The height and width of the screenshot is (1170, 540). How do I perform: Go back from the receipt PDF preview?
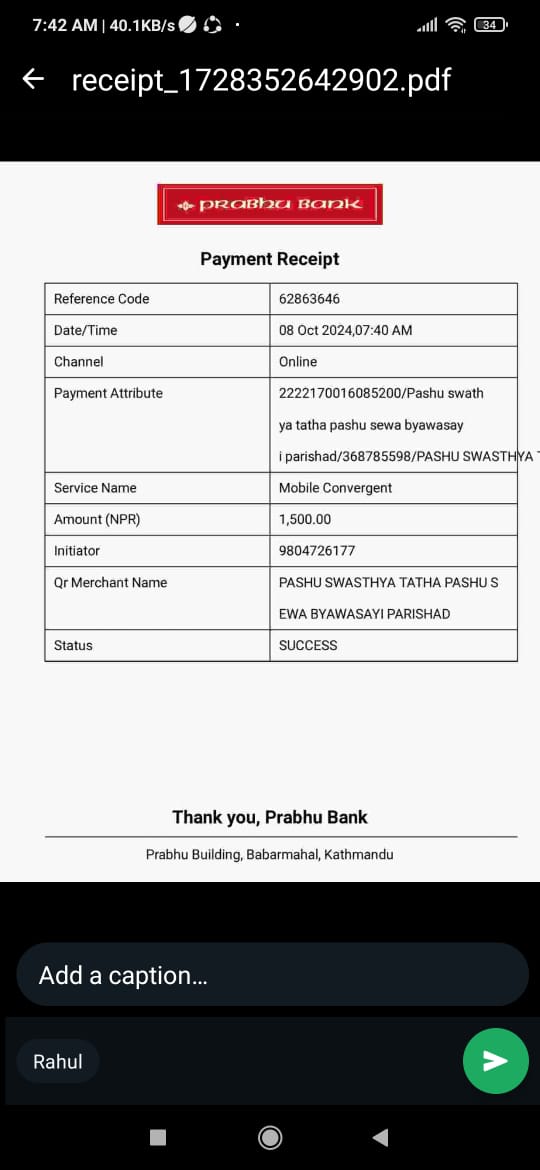click(x=34, y=79)
